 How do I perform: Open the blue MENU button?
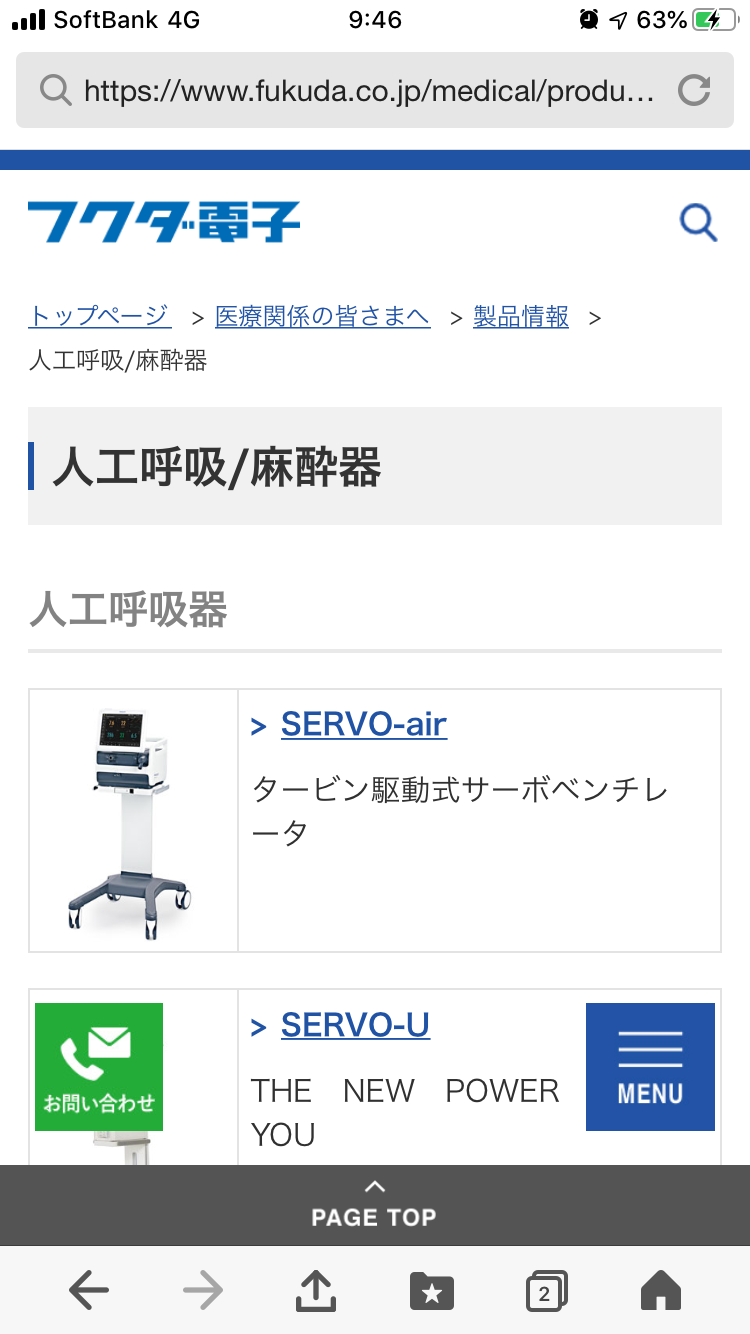click(650, 1066)
